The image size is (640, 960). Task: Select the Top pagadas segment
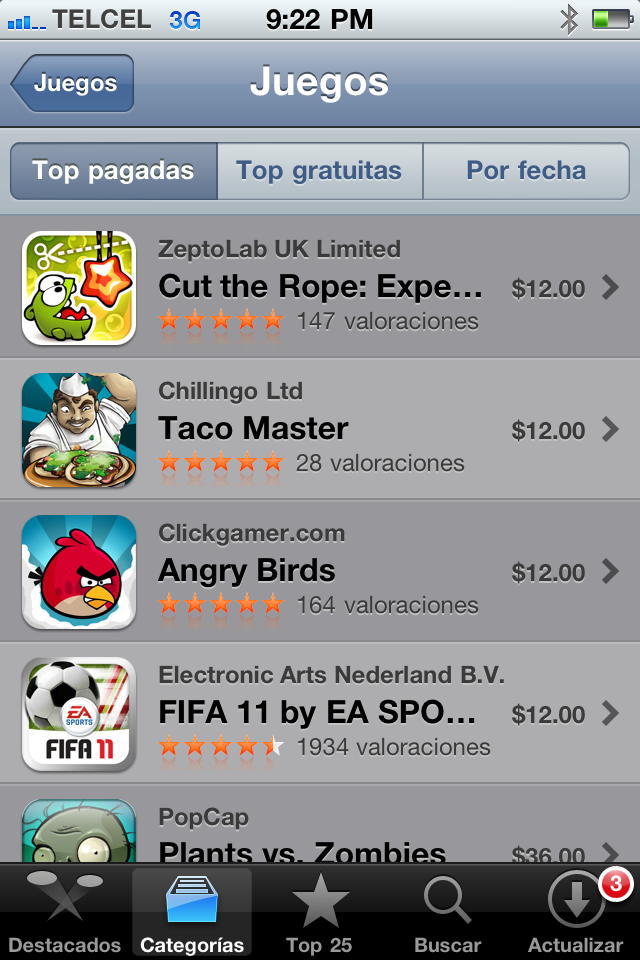(x=113, y=171)
